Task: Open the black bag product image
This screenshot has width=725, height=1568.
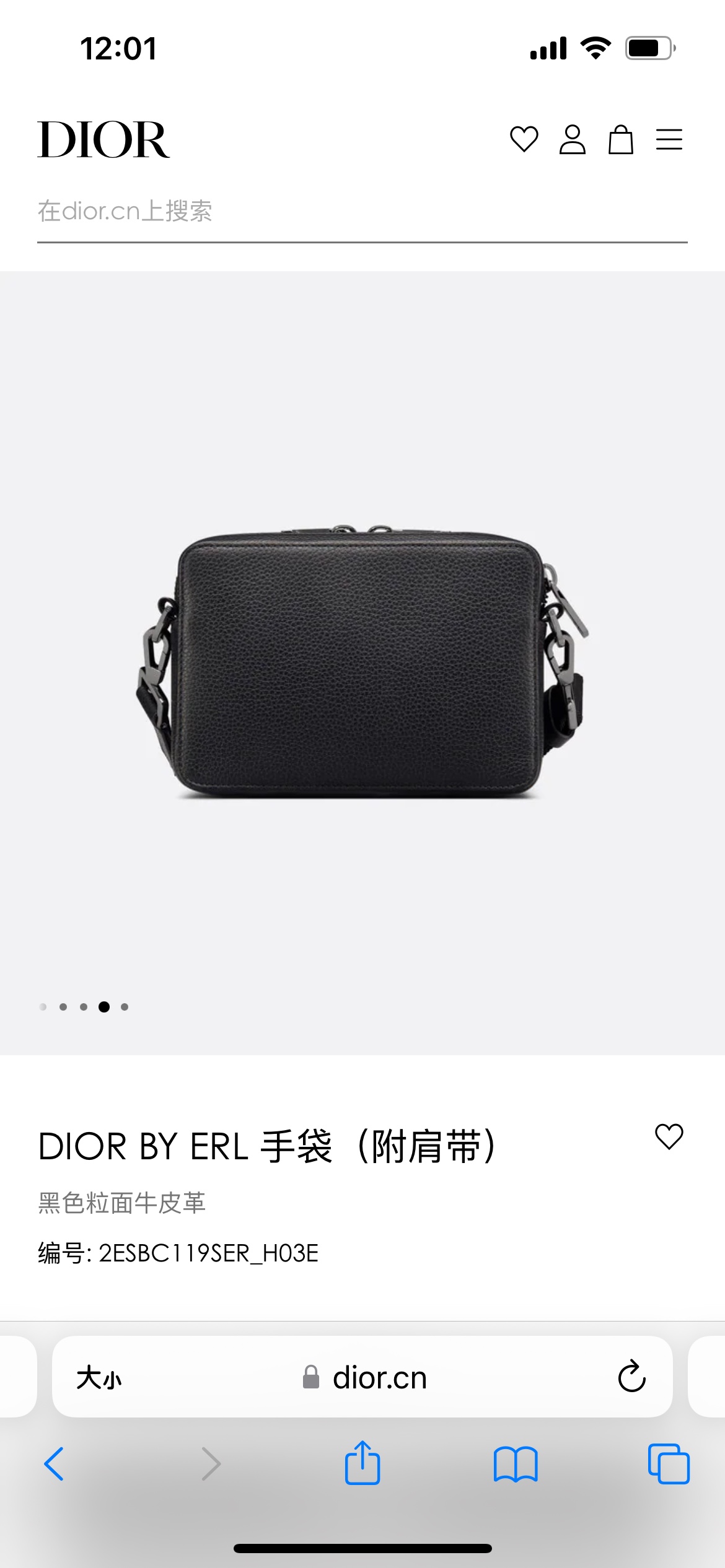Action: (362, 663)
